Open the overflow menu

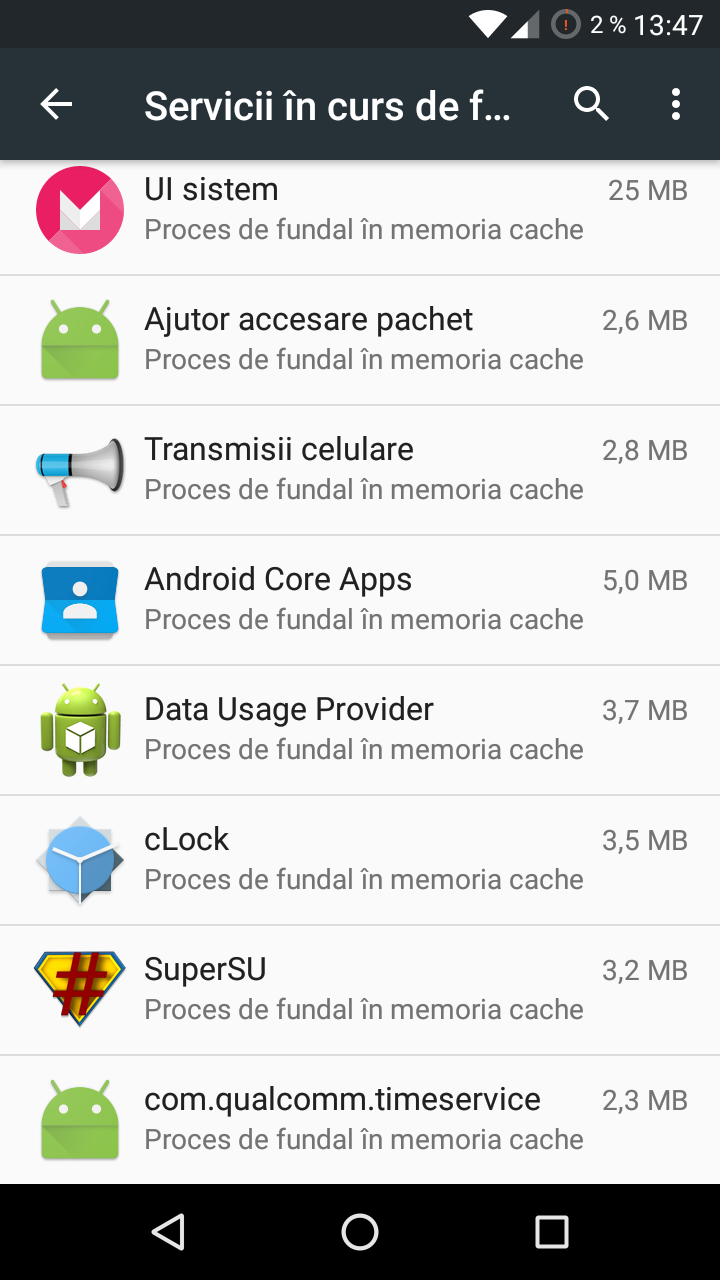pyautogui.click(x=676, y=104)
